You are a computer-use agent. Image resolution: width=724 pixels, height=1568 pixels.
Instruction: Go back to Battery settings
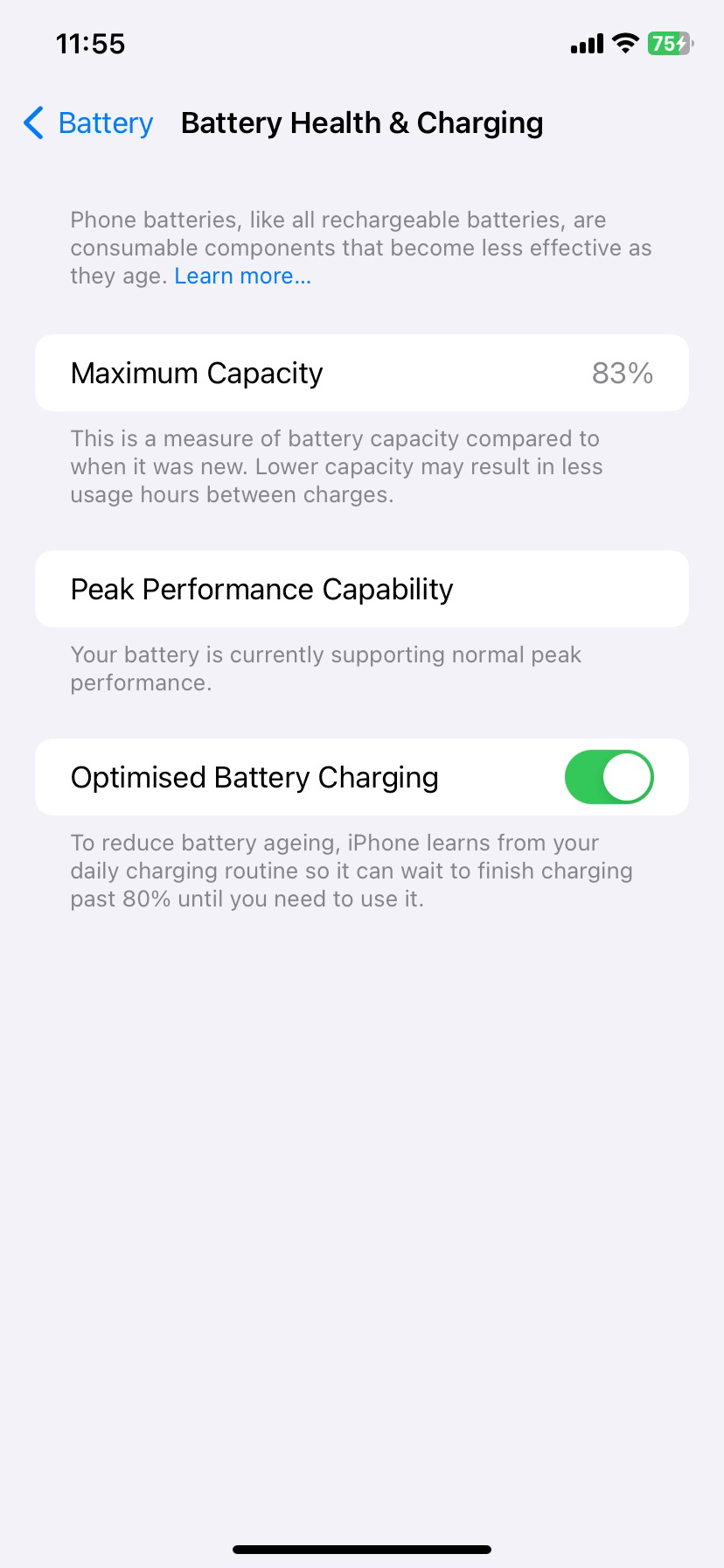coord(87,123)
